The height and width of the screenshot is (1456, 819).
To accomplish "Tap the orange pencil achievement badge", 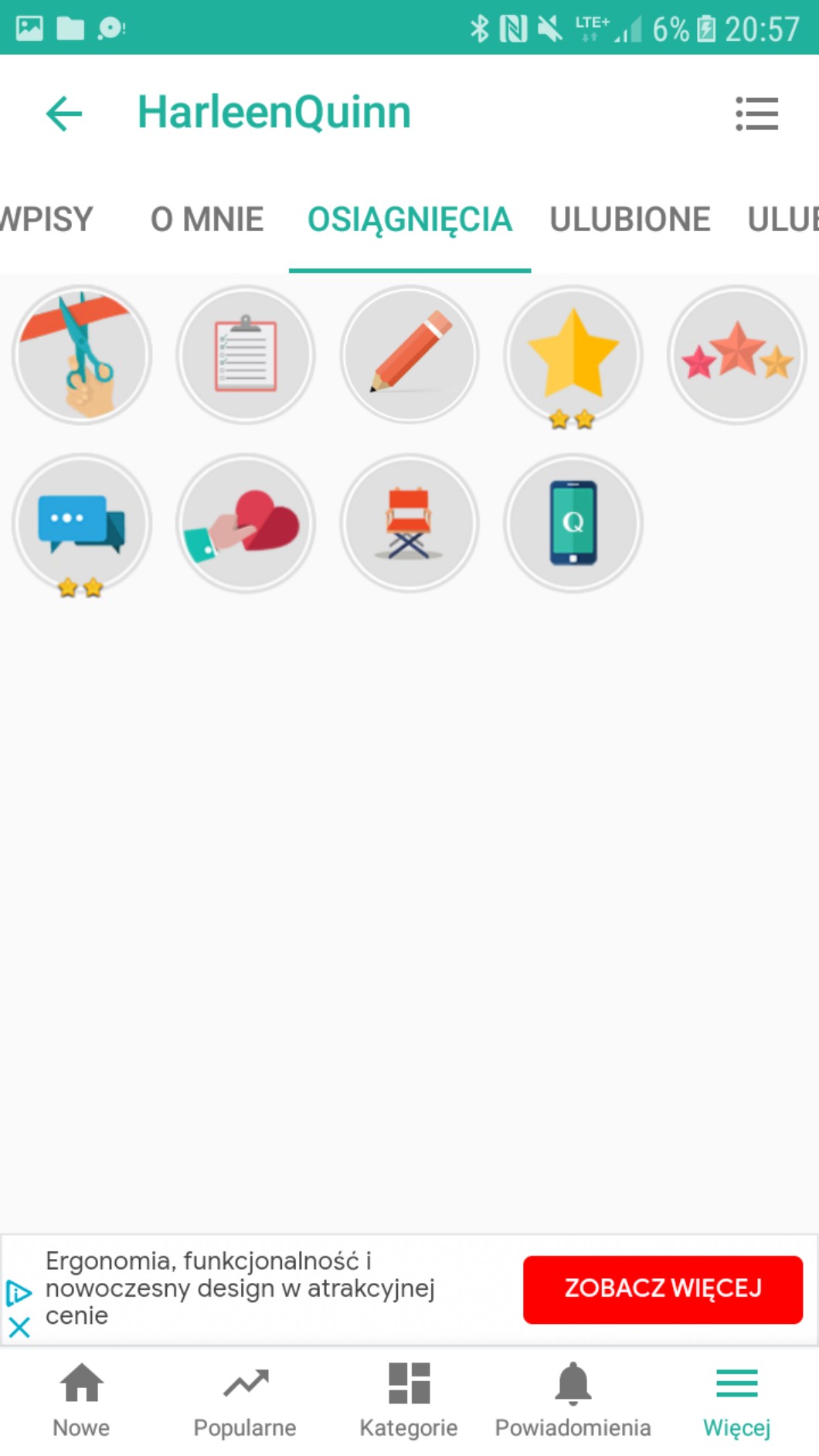I will (x=409, y=355).
